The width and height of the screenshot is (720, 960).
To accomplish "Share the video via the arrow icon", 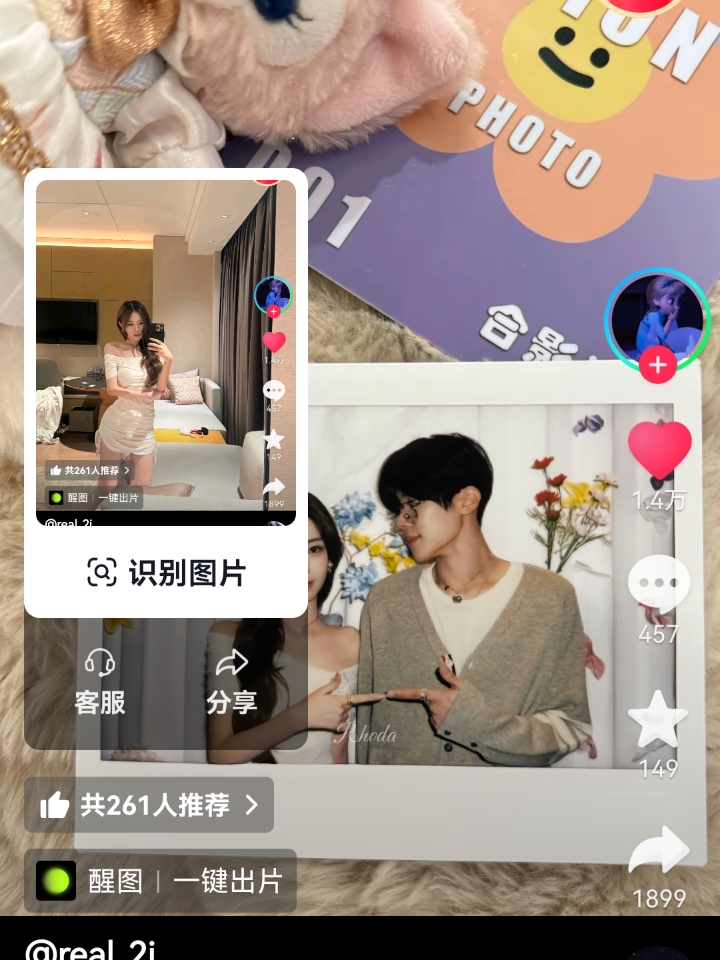I will click(x=659, y=850).
